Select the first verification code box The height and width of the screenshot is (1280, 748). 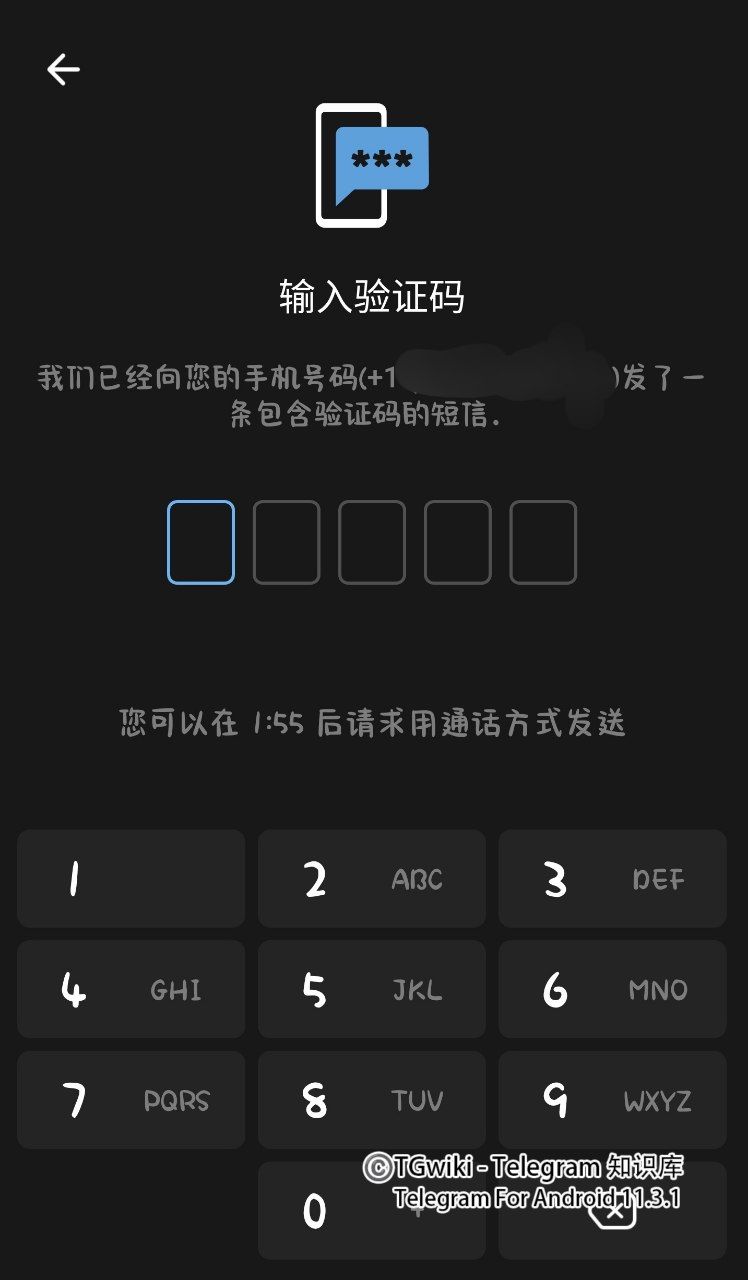tap(200, 541)
